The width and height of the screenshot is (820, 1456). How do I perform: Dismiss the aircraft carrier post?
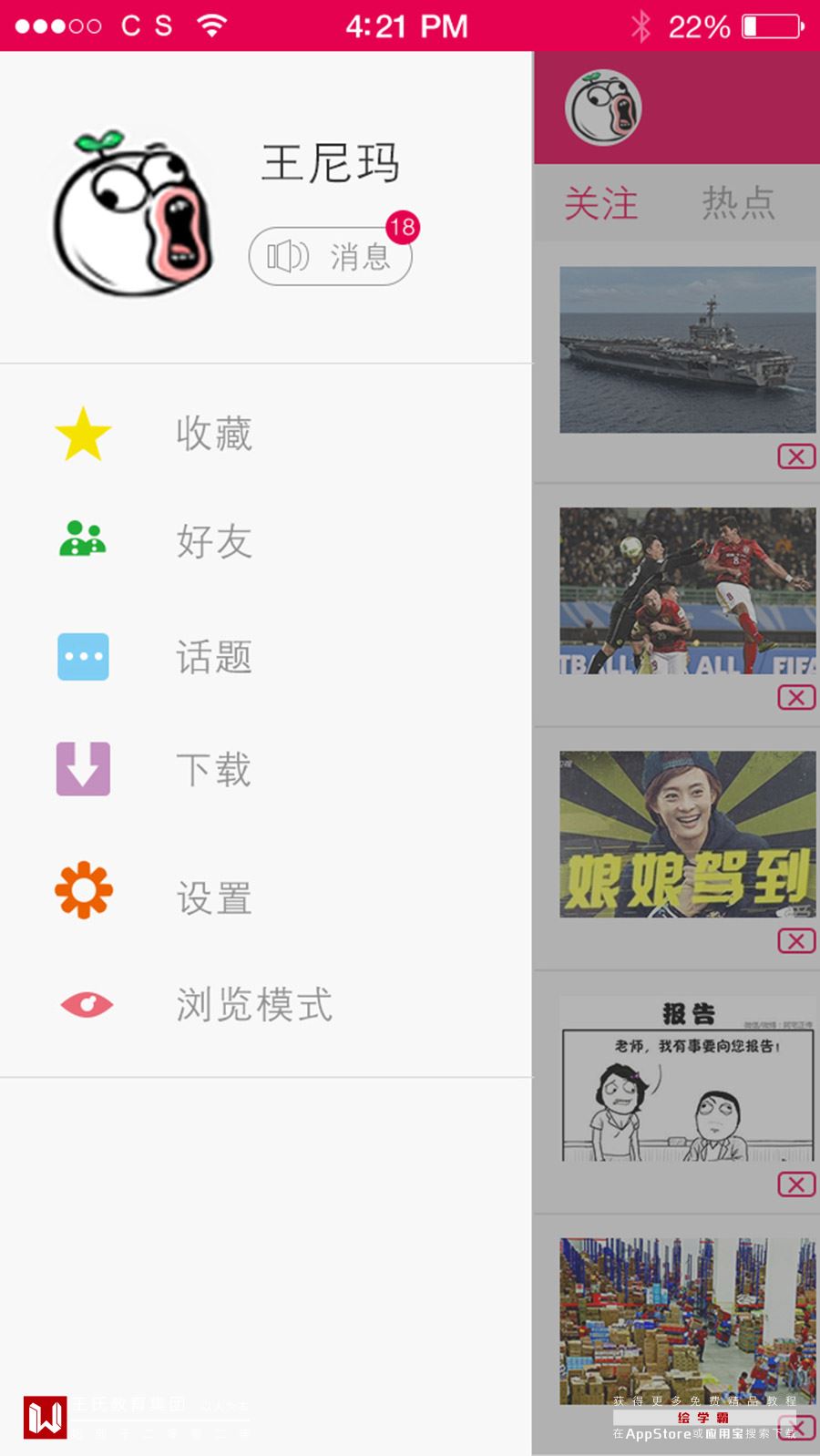tap(796, 456)
